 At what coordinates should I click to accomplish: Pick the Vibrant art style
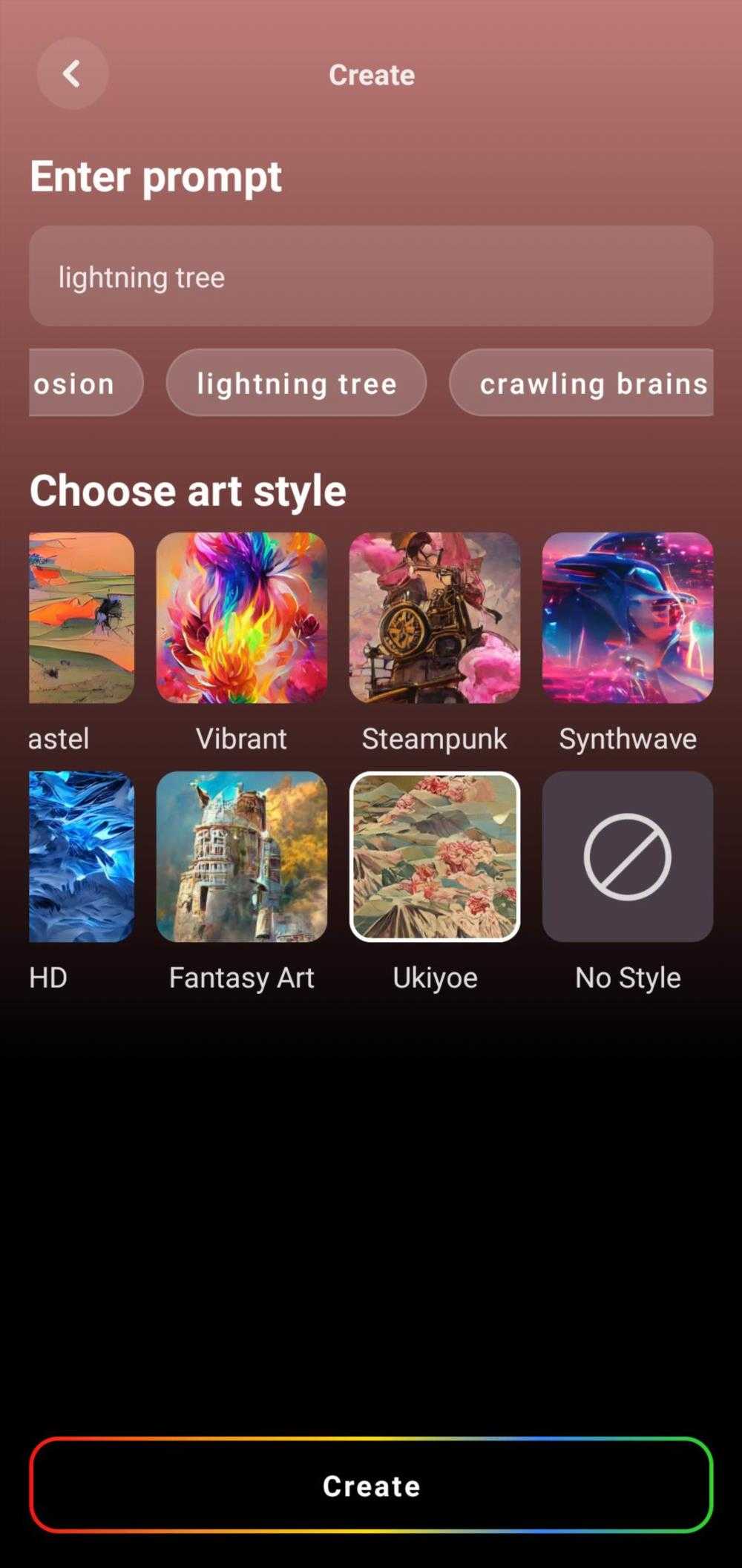[241, 618]
